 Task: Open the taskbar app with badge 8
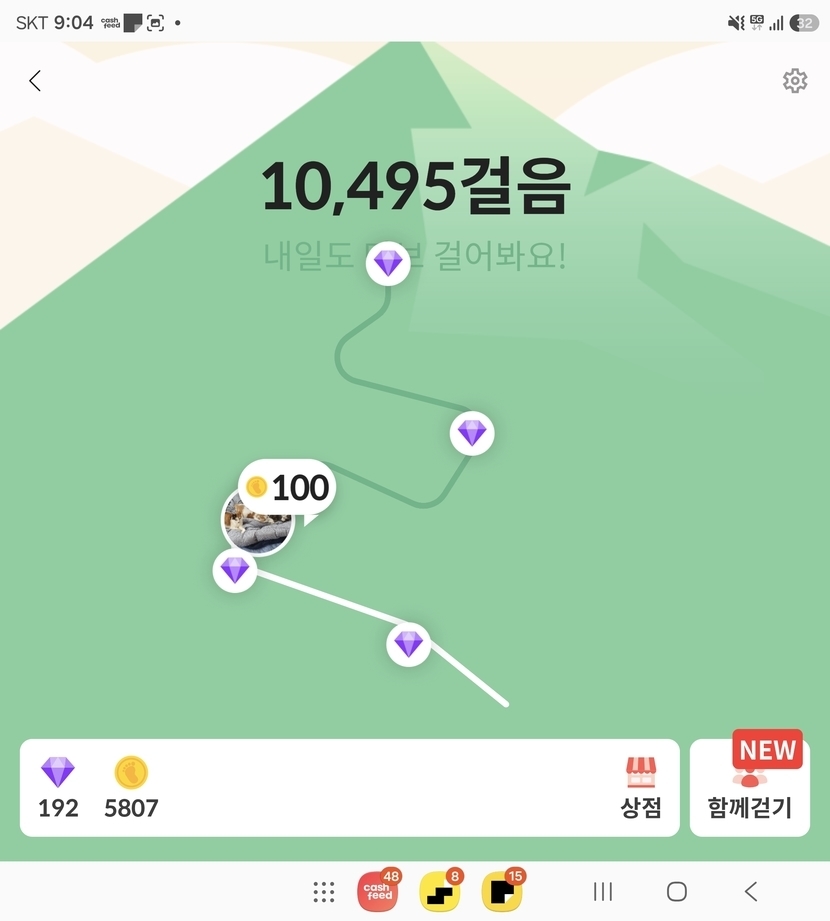click(x=441, y=891)
